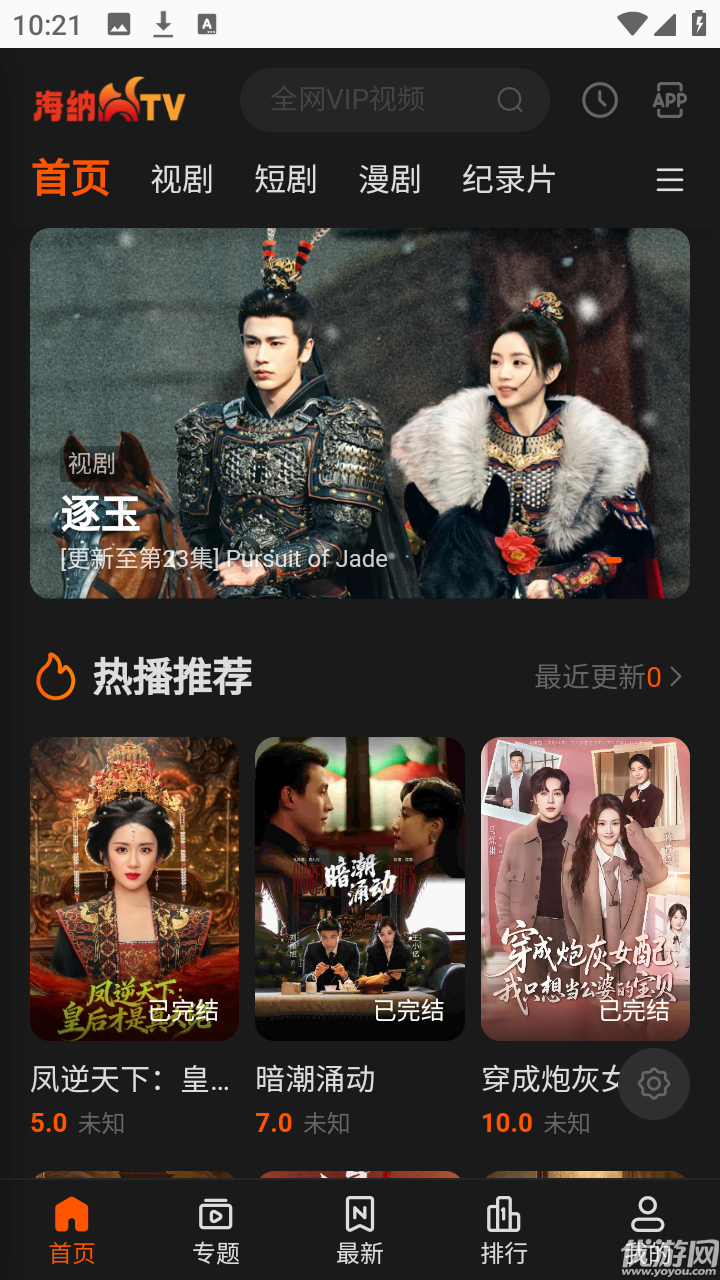Switch to the 视剧 tab
Image resolution: width=720 pixels, height=1280 pixels.
182,180
